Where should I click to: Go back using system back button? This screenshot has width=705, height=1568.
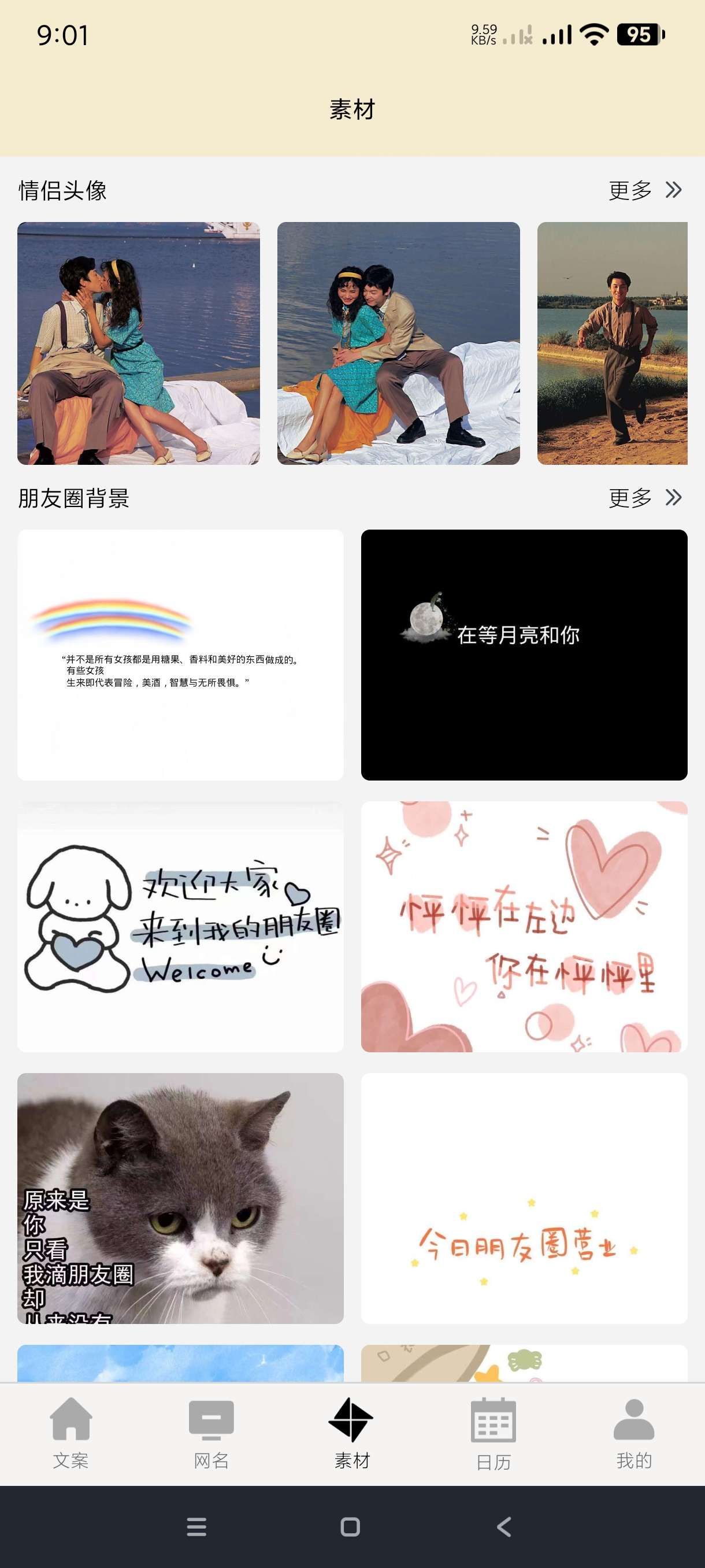pyautogui.click(x=504, y=1526)
